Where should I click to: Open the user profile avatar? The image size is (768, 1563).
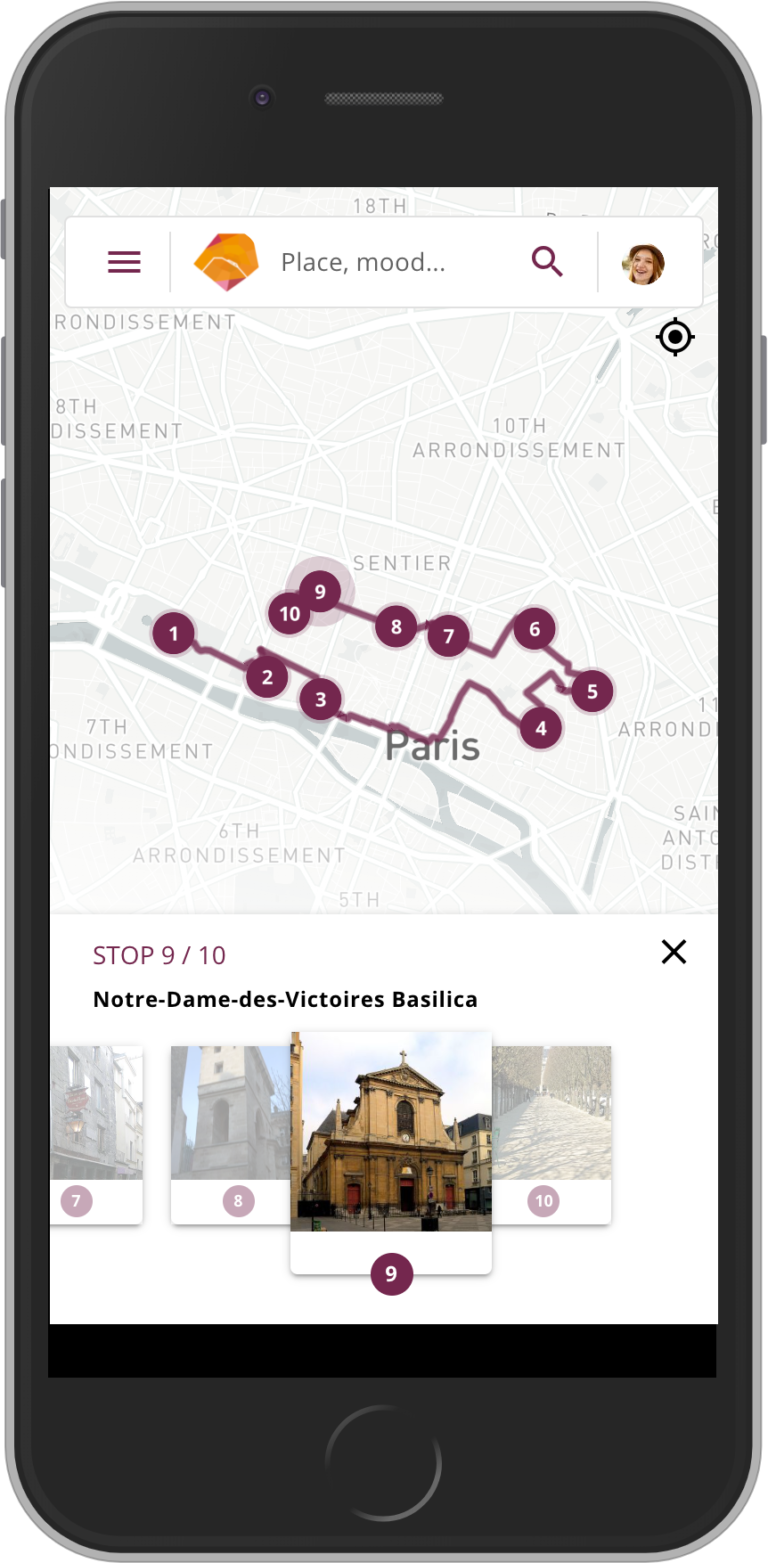[x=643, y=264]
